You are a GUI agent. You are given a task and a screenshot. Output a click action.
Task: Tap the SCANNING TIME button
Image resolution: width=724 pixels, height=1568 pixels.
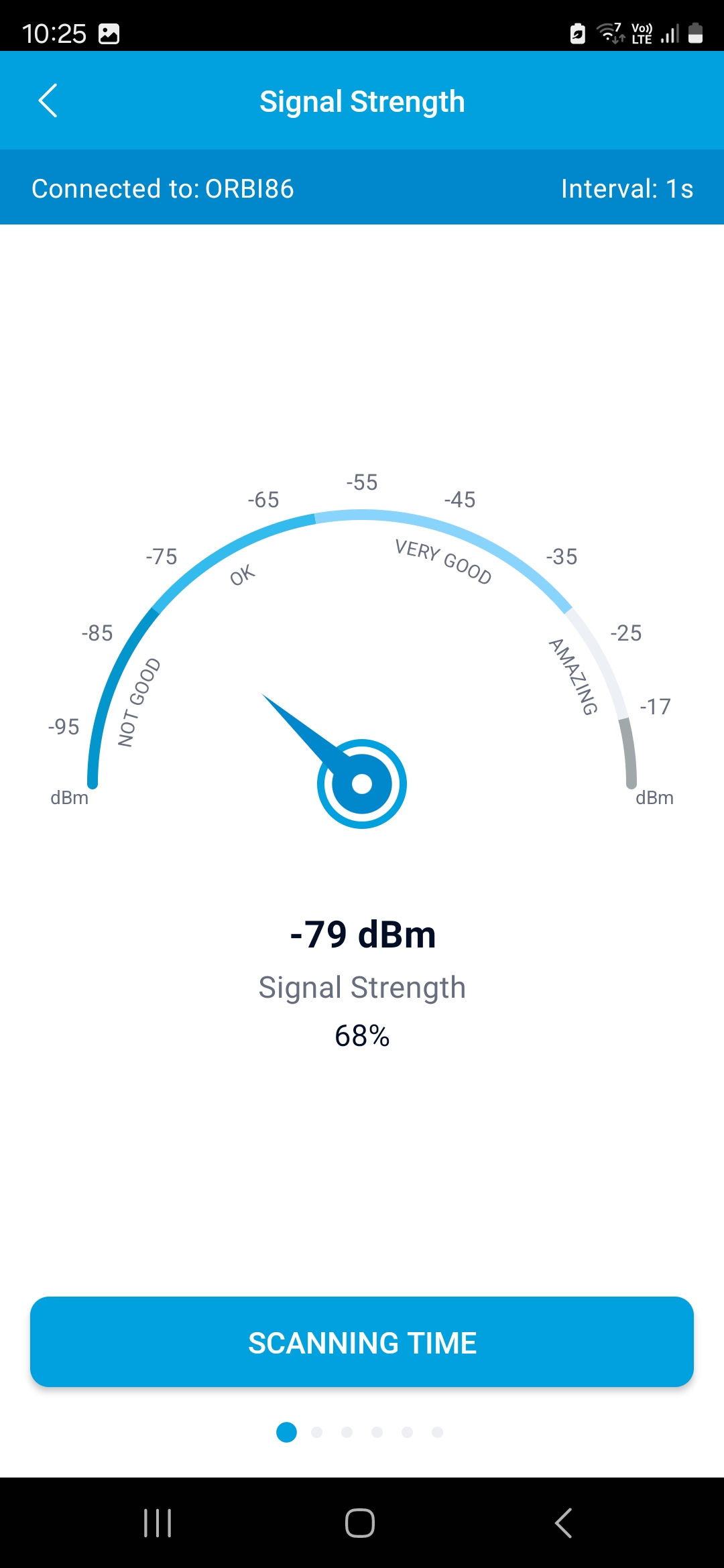[x=362, y=1342]
